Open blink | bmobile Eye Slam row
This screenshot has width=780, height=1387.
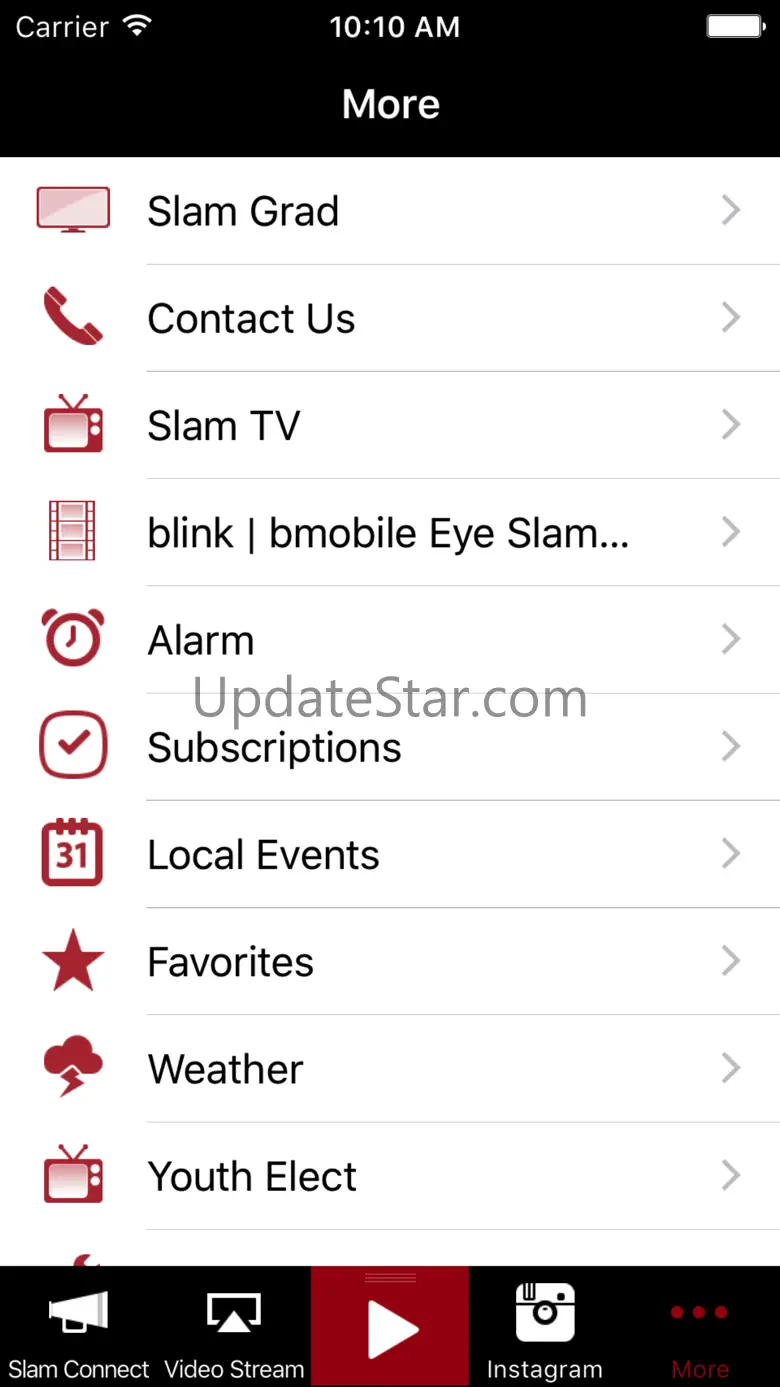click(390, 532)
